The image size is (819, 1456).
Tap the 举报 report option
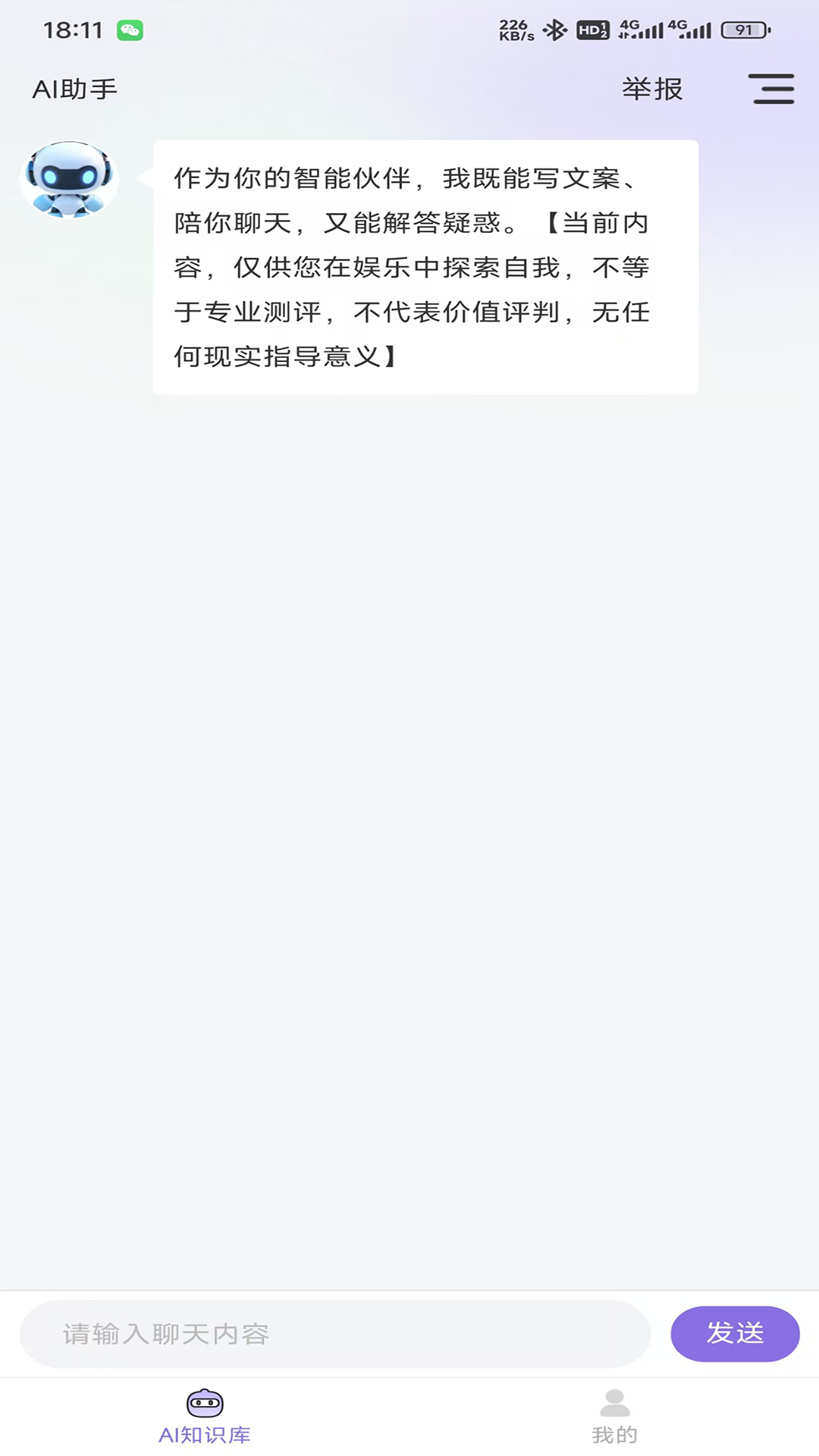coord(651,88)
